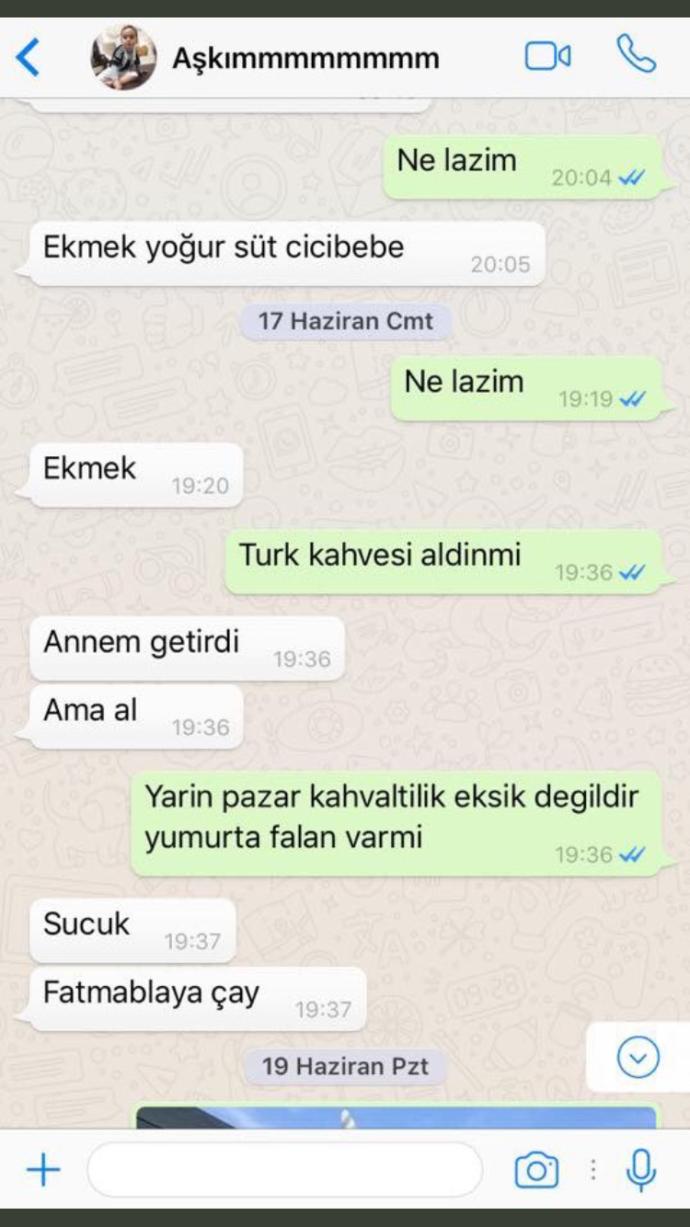Open the image sent on 19 Haziran

tap(395, 1117)
